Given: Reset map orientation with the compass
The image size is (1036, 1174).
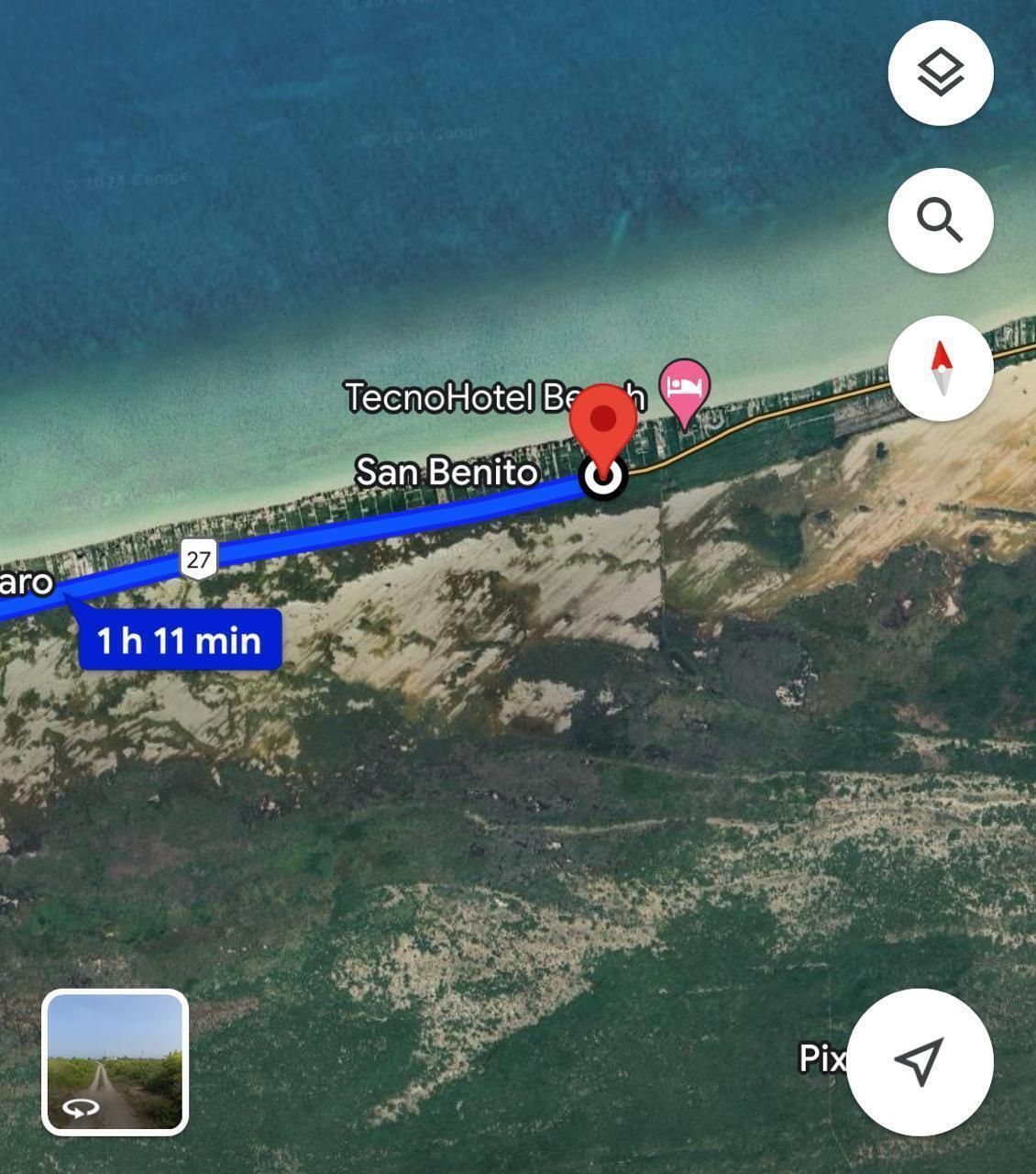Looking at the screenshot, I should (940, 368).
